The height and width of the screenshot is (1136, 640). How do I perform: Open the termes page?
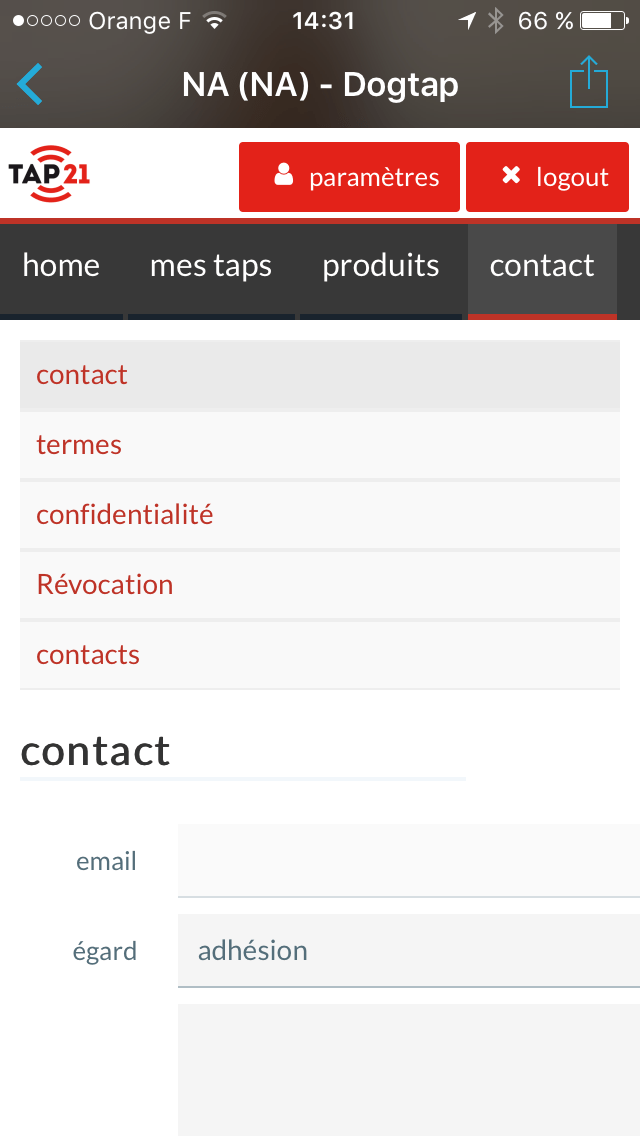320,445
